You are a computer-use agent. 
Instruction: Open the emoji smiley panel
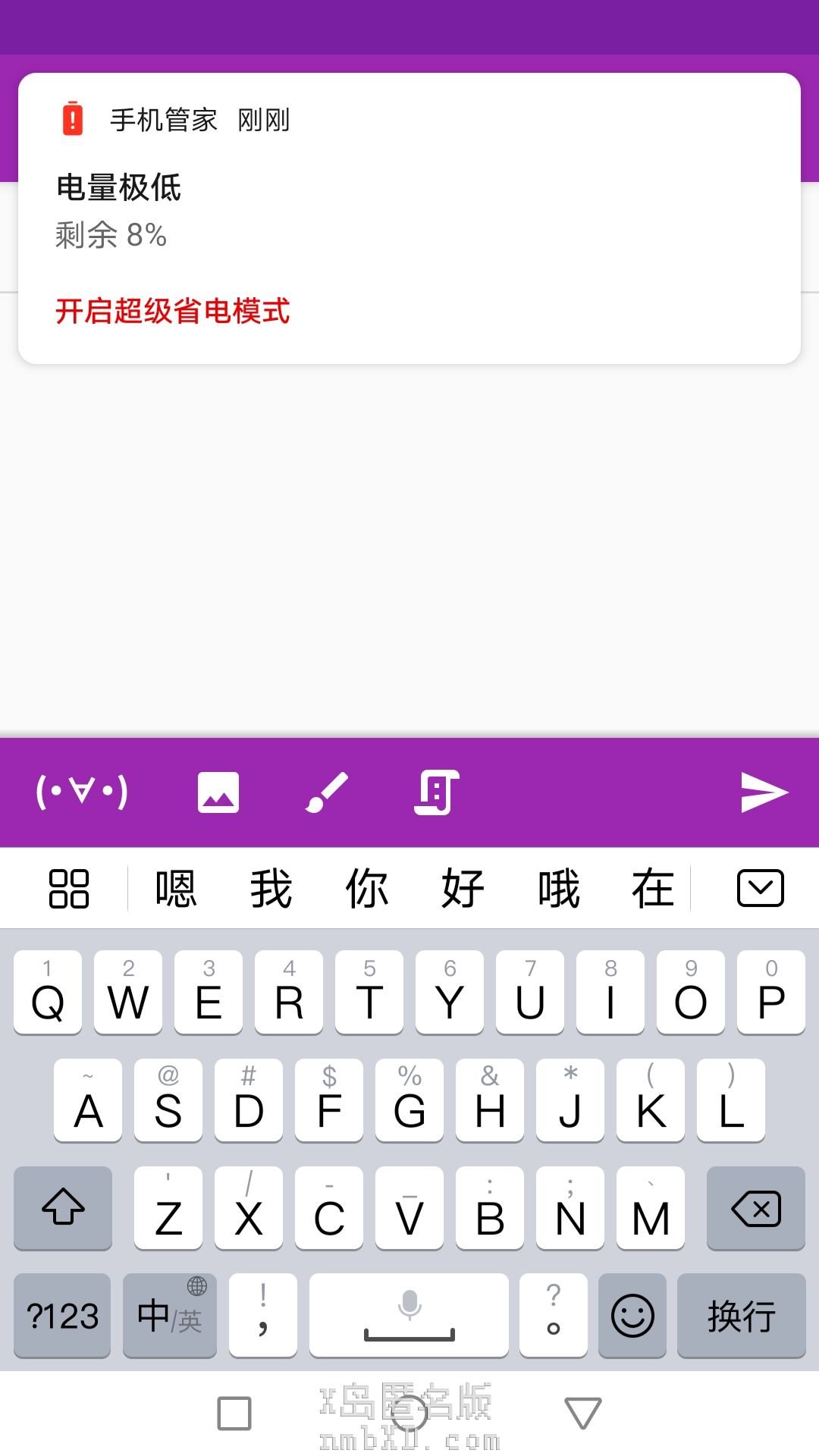[632, 1316]
